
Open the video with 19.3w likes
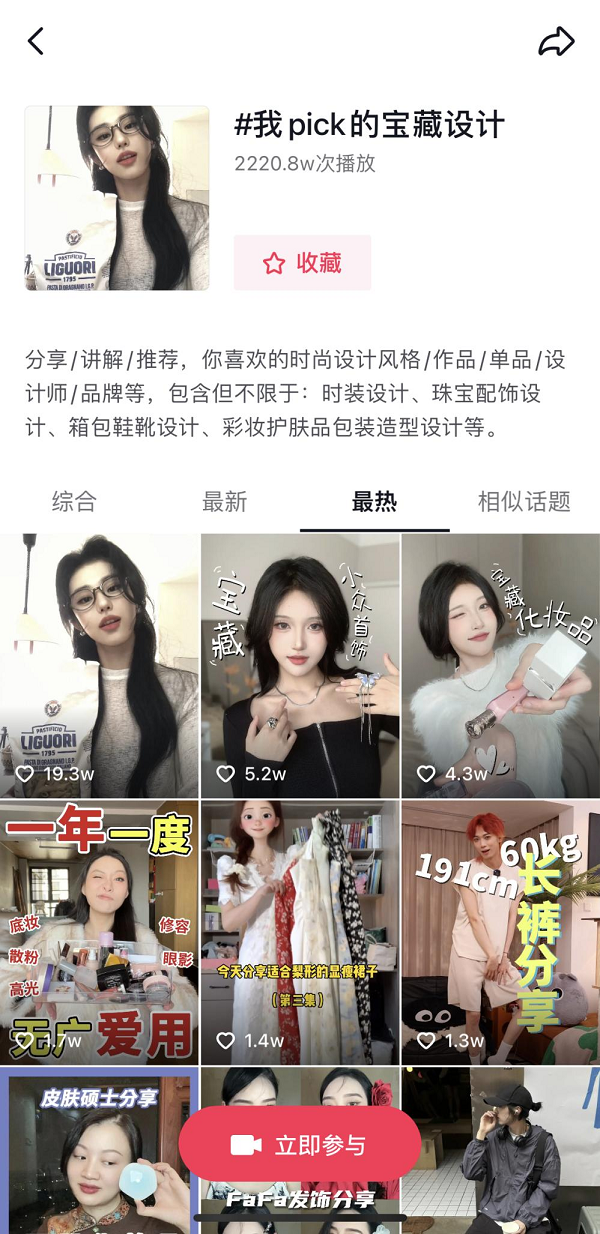[x=99, y=665]
